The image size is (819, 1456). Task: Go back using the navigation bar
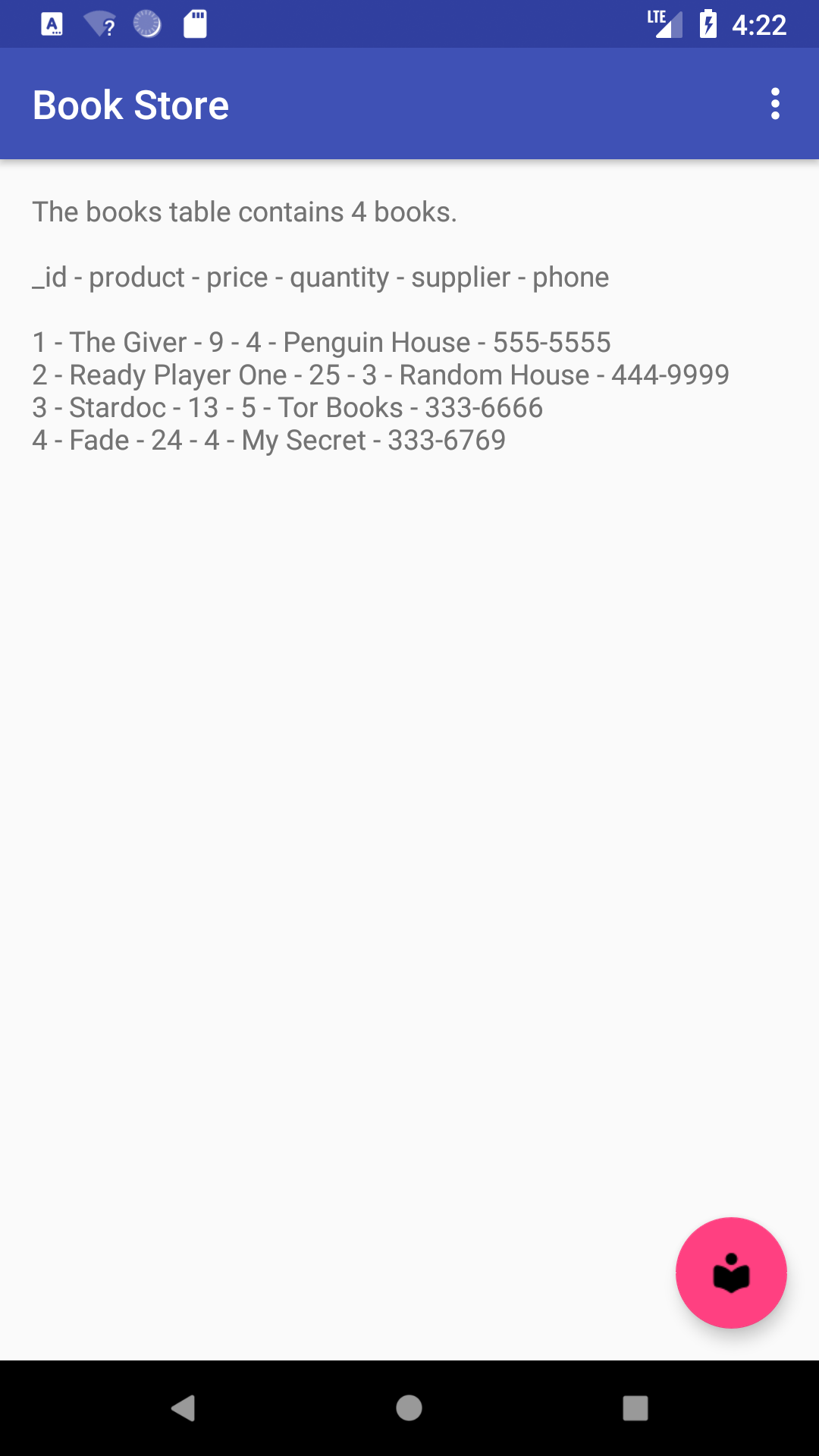(183, 1408)
